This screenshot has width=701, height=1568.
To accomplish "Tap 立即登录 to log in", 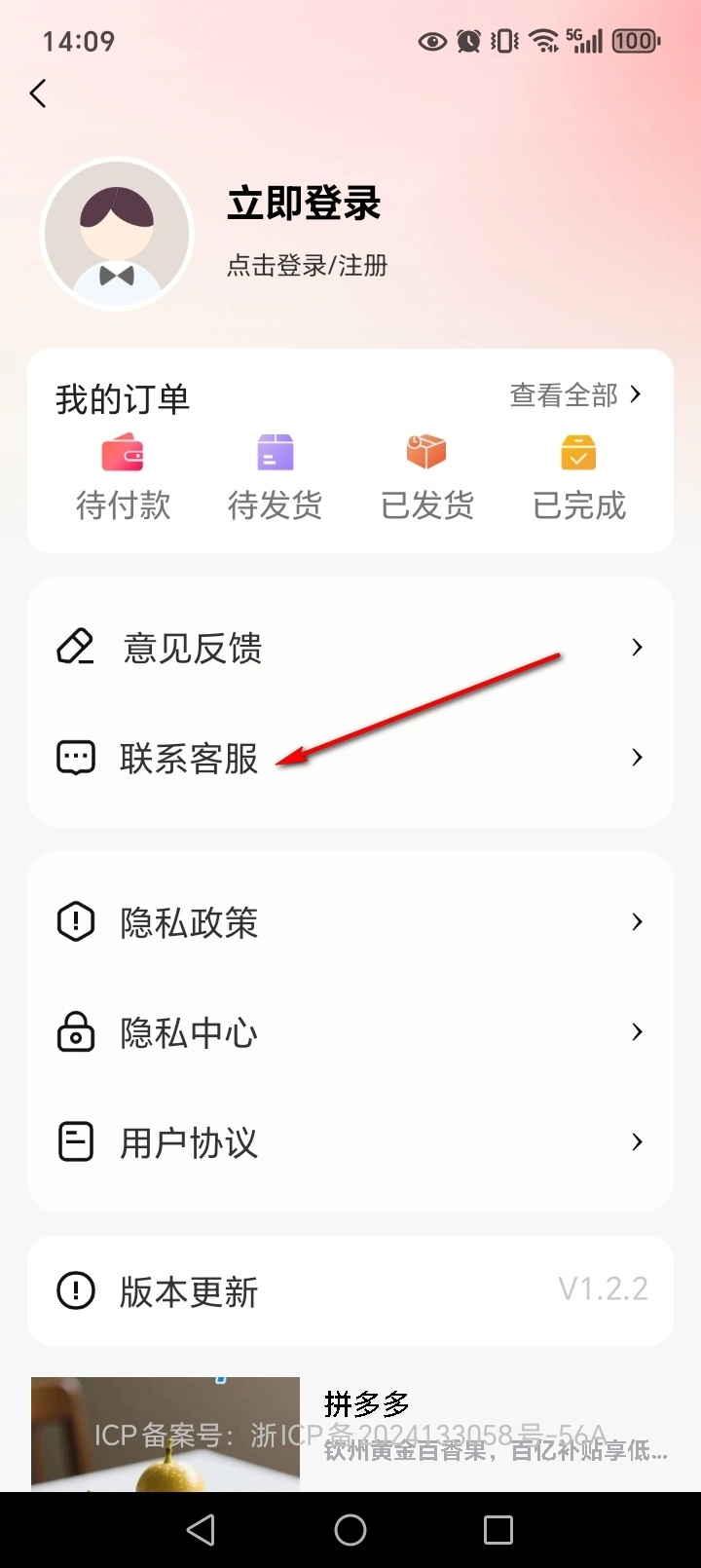I will pyautogui.click(x=304, y=204).
